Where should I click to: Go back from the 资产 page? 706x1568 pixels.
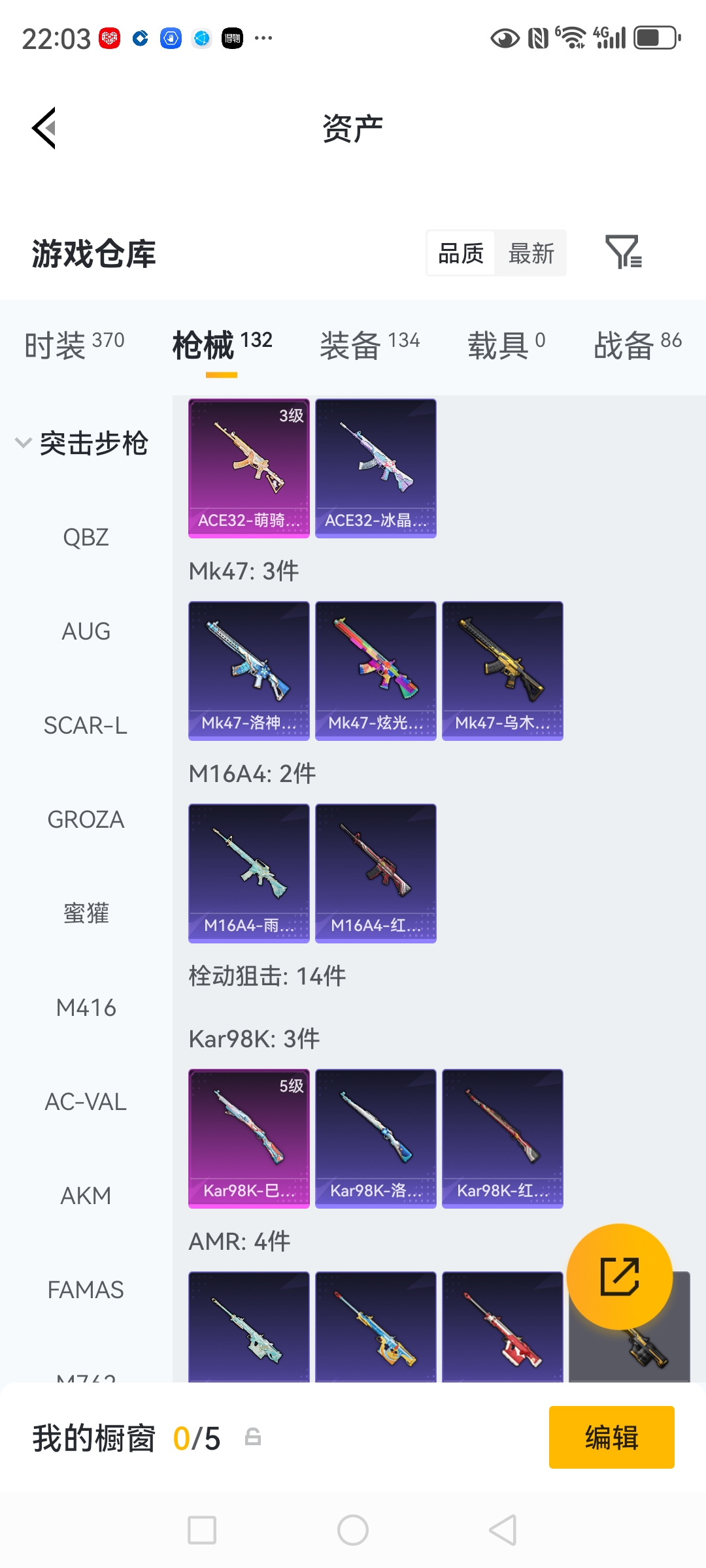(44, 128)
